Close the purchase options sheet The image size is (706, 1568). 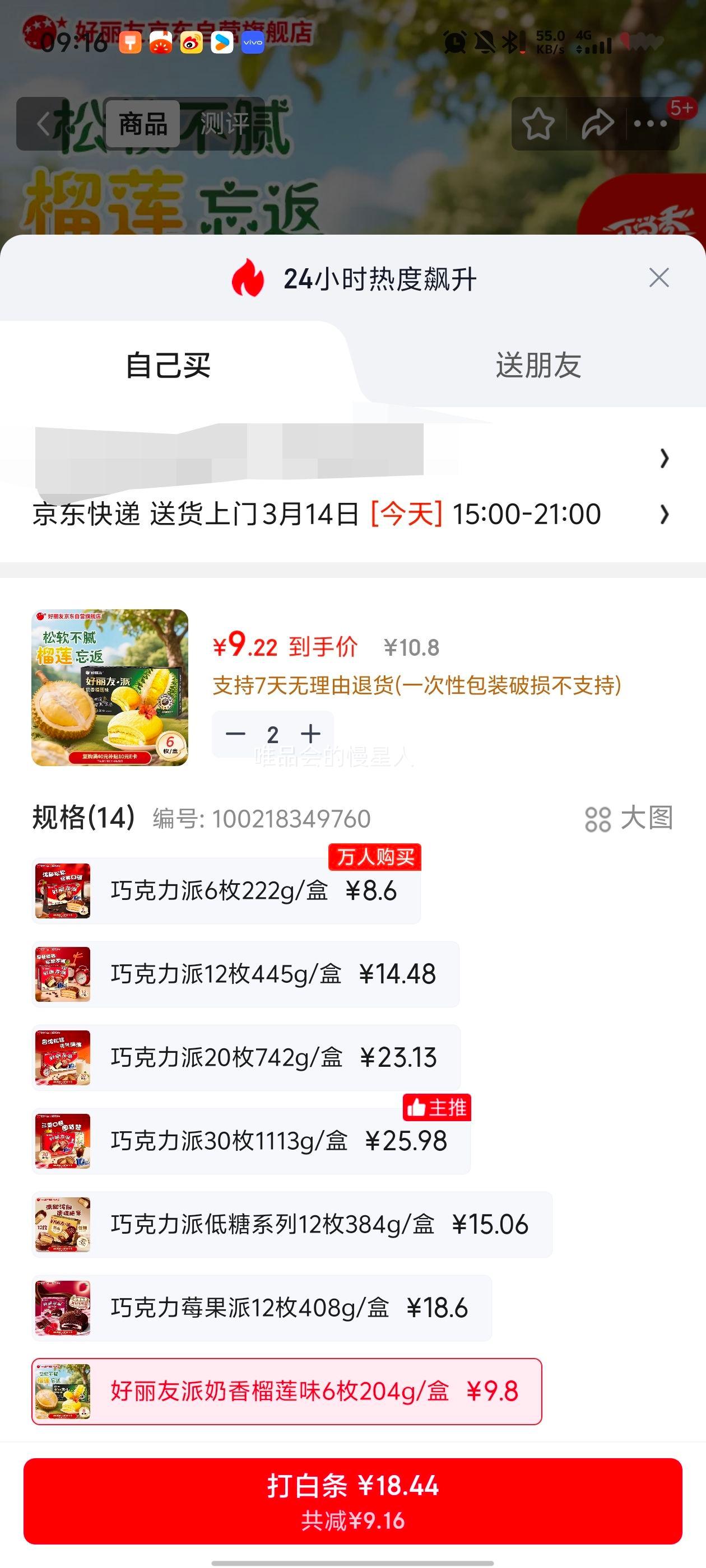coord(658,278)
